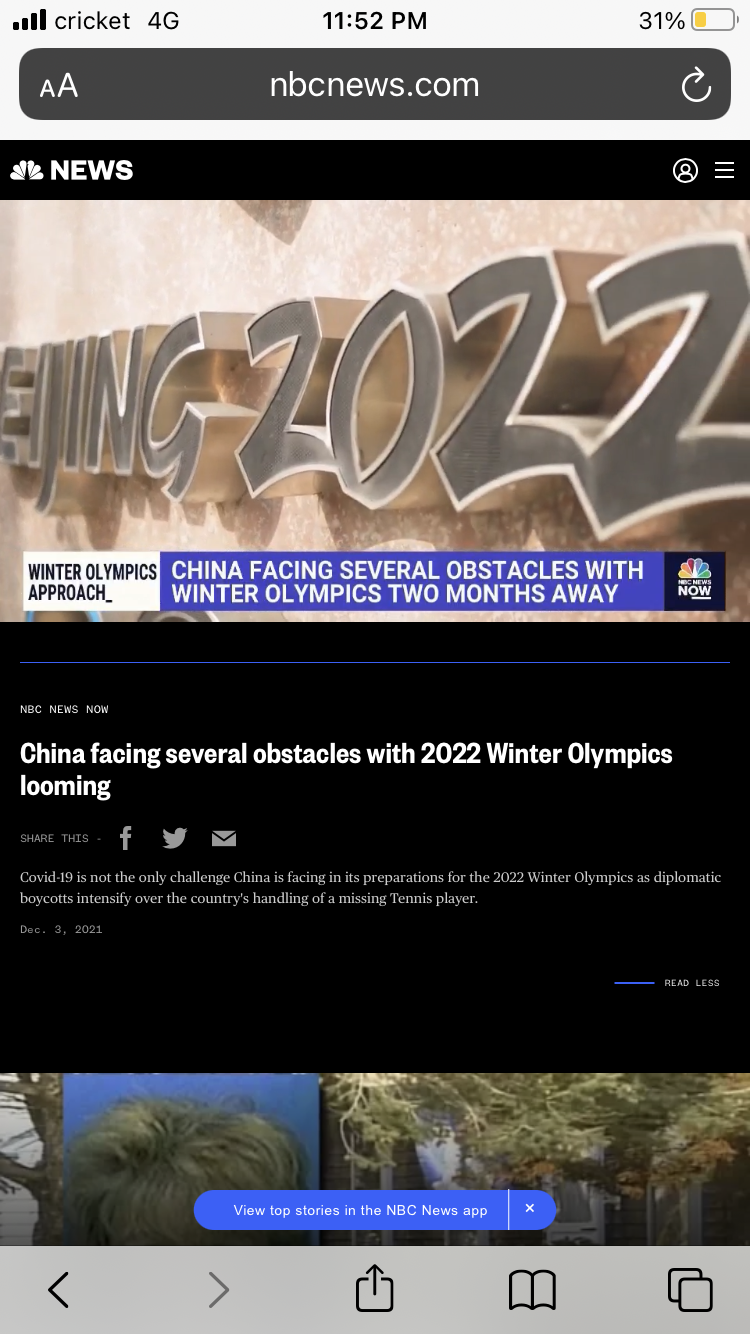Show open Safari tabs
Viewport: 750px width, 1334px height.
tap(690, 1290)
